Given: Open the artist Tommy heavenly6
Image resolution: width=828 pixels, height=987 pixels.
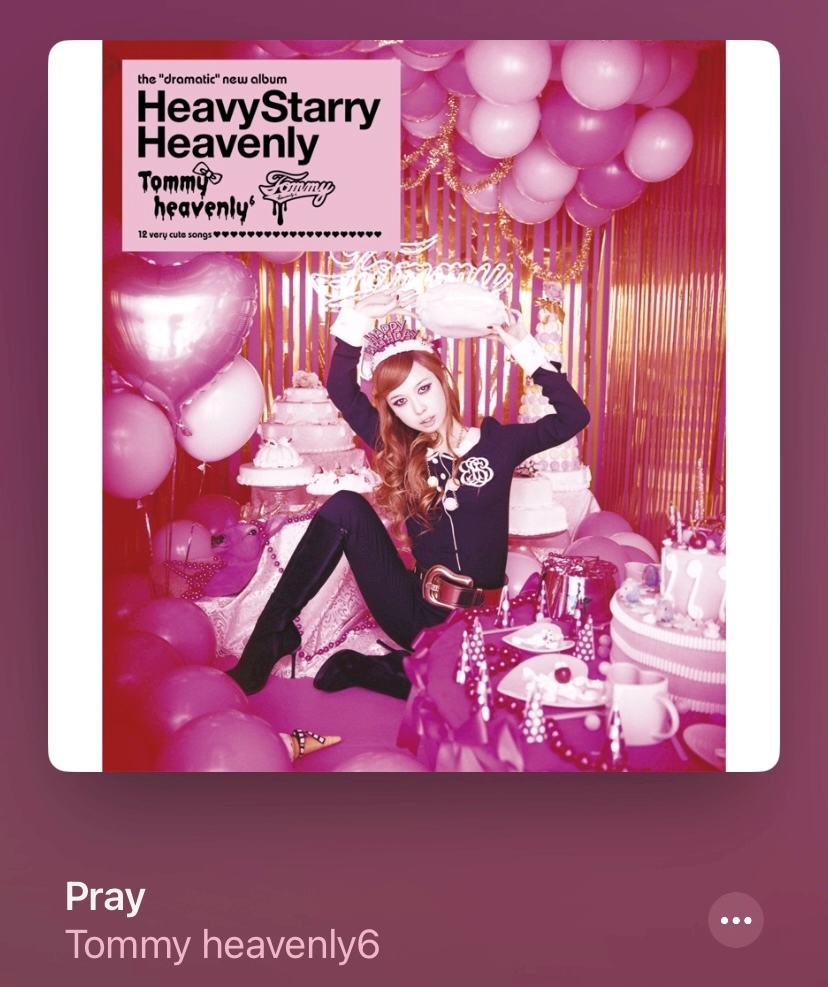Looking at the screenshot, I should (x=222, y=945).
